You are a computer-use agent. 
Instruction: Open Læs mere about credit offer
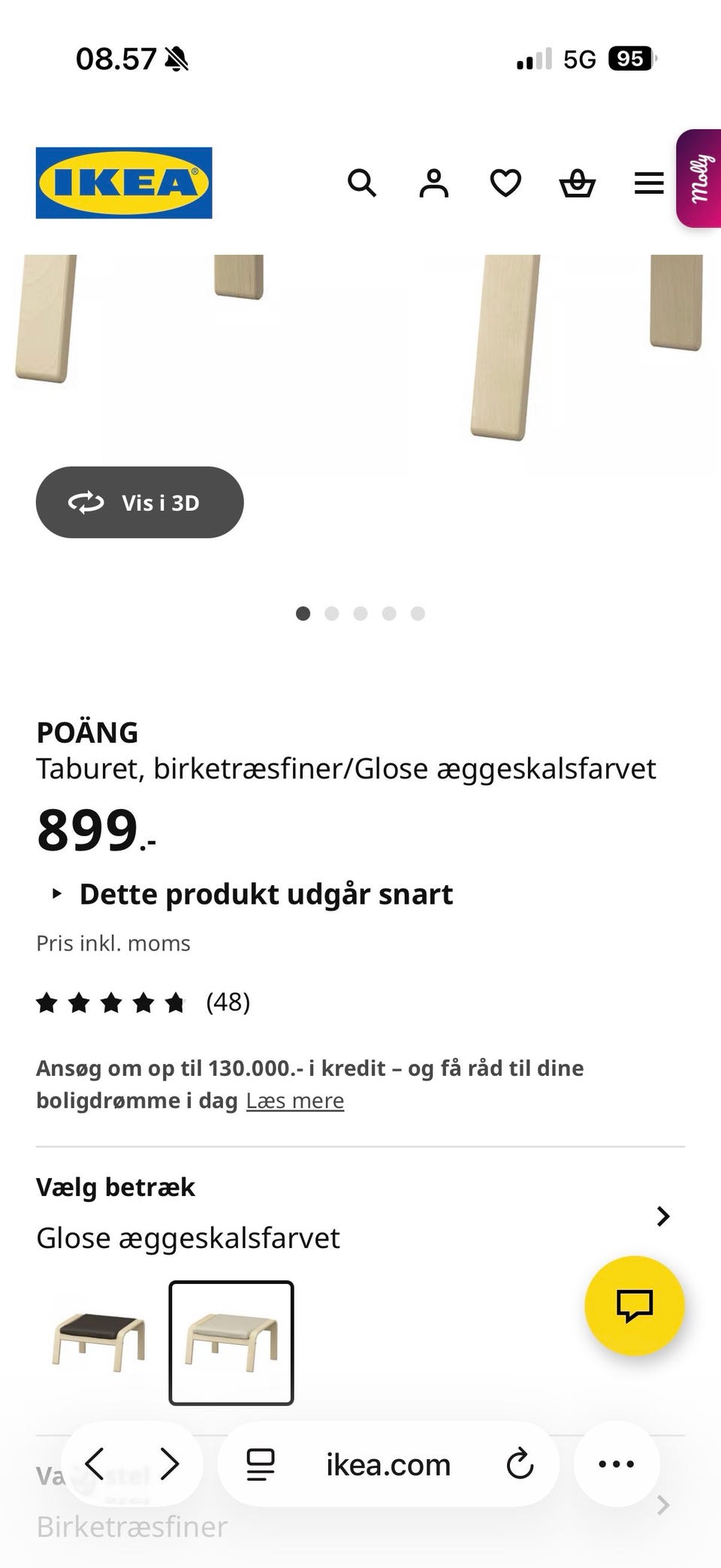coord(294,1099)
